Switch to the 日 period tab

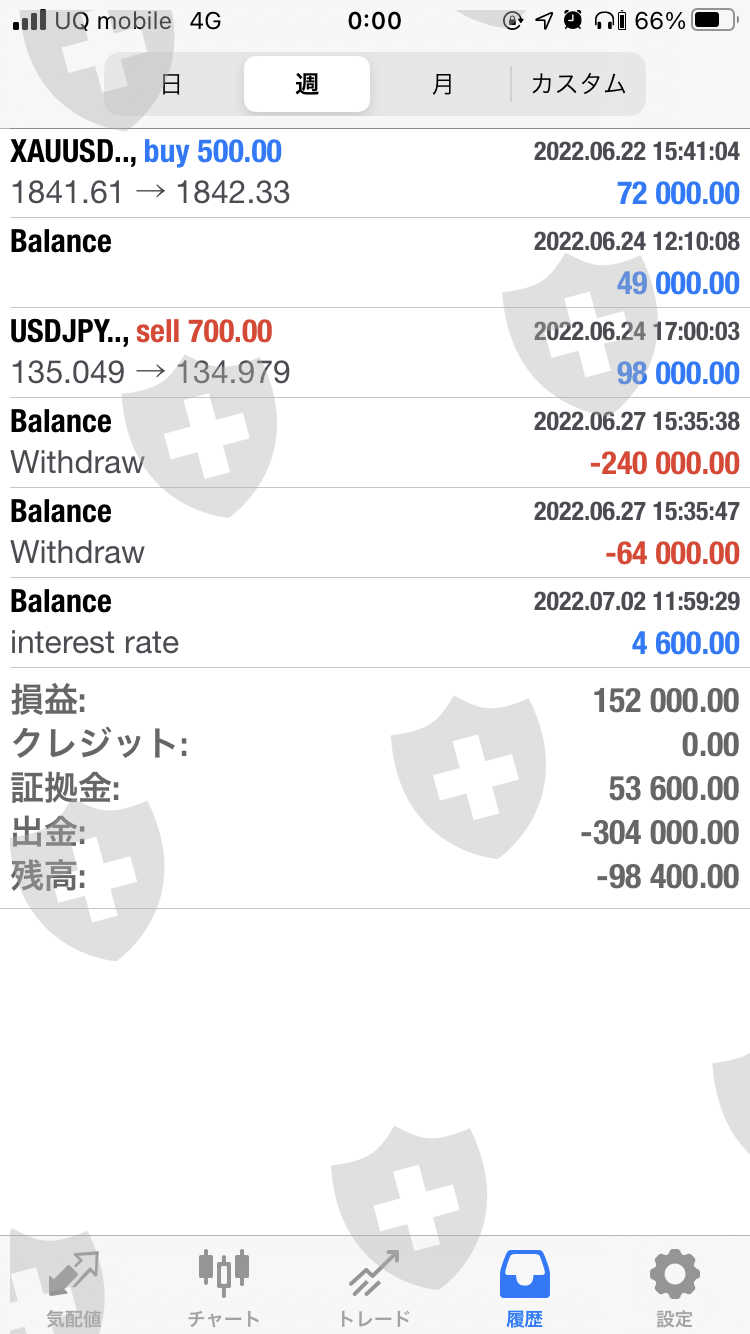(172, 84)
